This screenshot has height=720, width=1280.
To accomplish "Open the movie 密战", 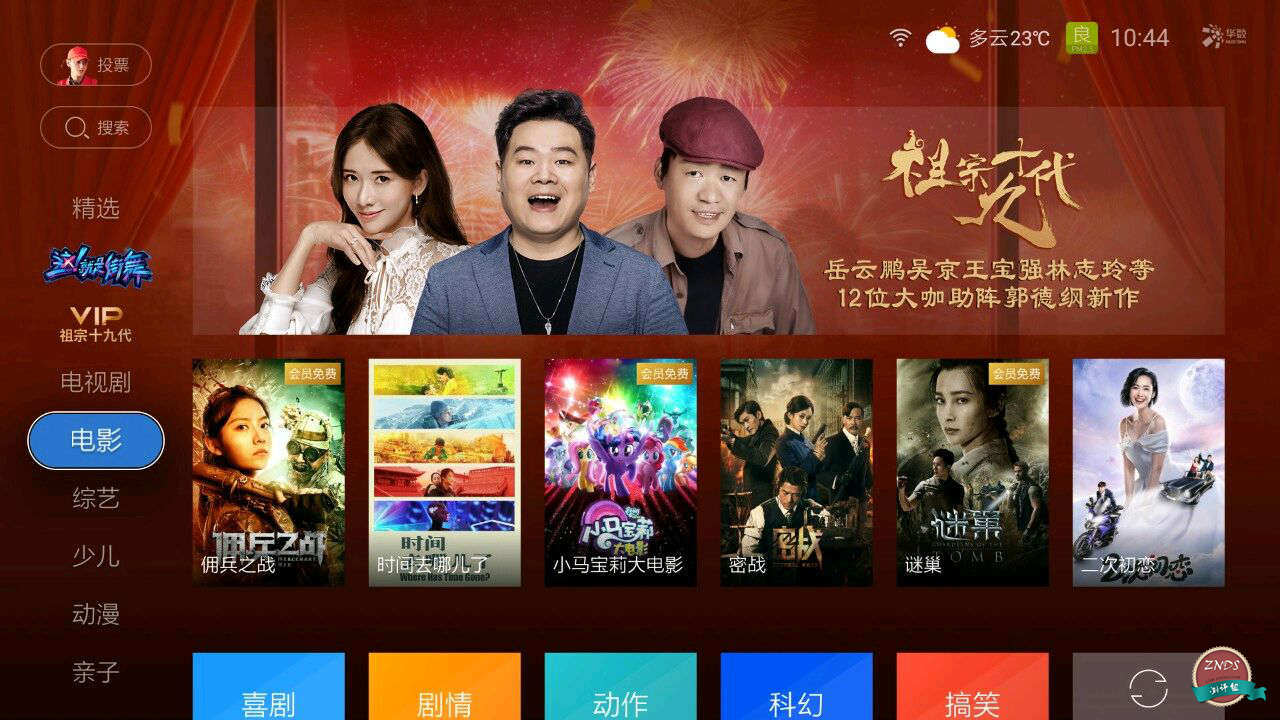I will tap(796, 472).
